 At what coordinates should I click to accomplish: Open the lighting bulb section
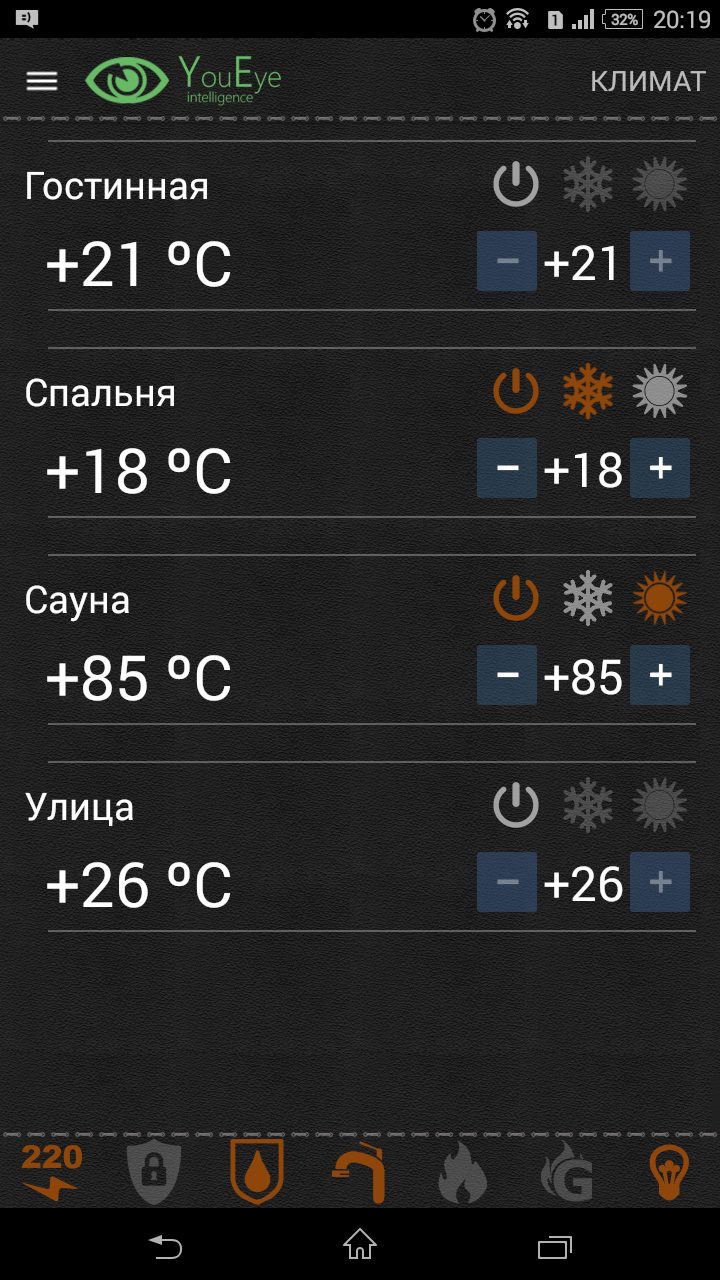668,1171
